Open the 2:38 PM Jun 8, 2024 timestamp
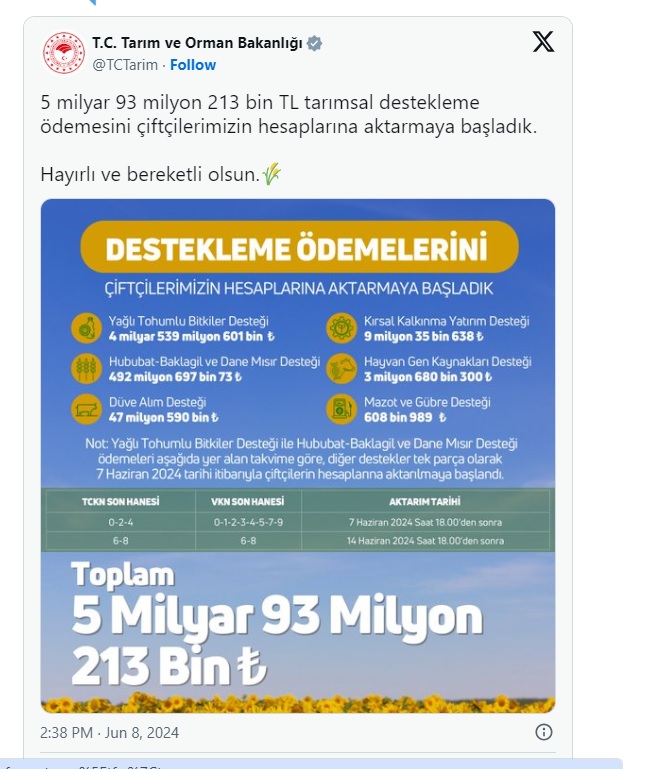 click(x=109, y=733)
